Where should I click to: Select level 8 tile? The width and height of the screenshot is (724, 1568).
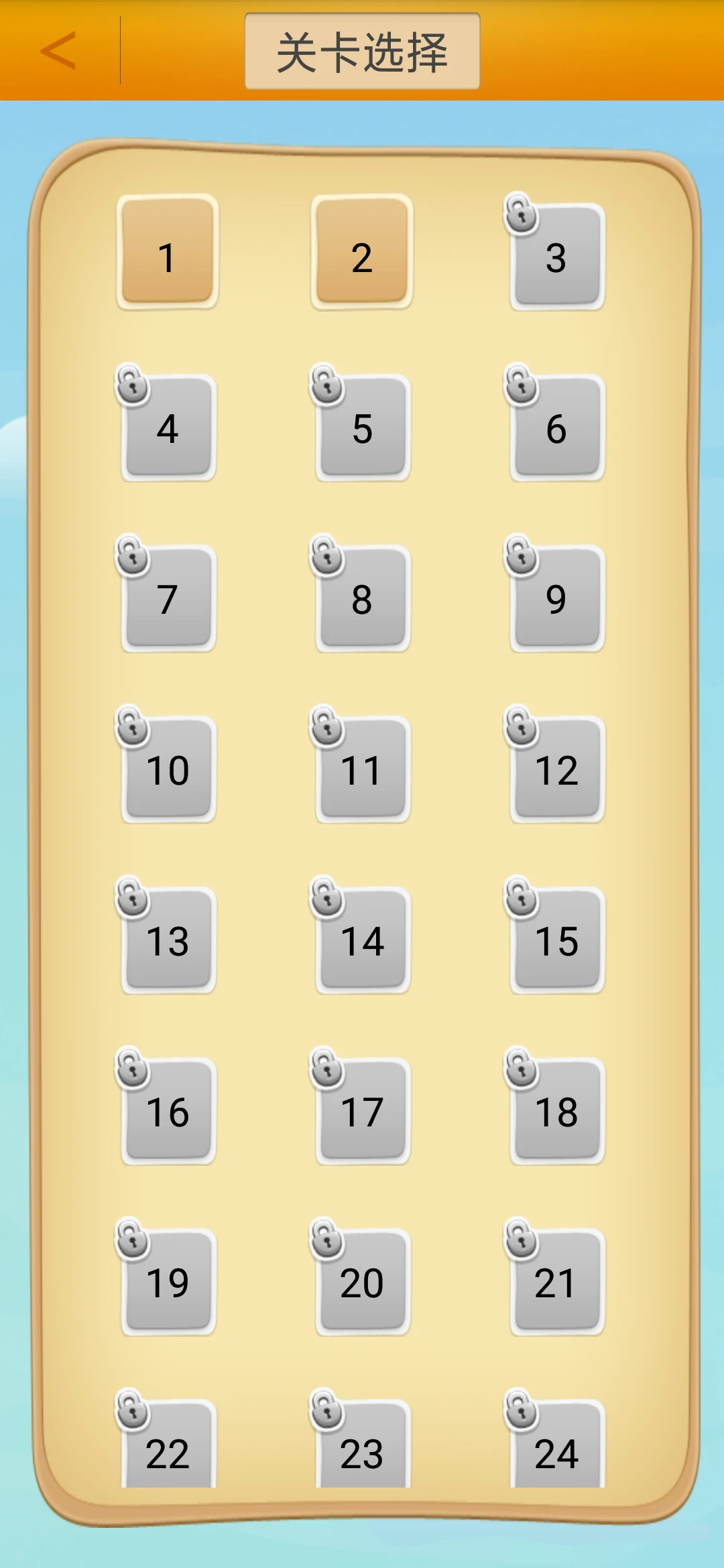[x=362, y=598]
